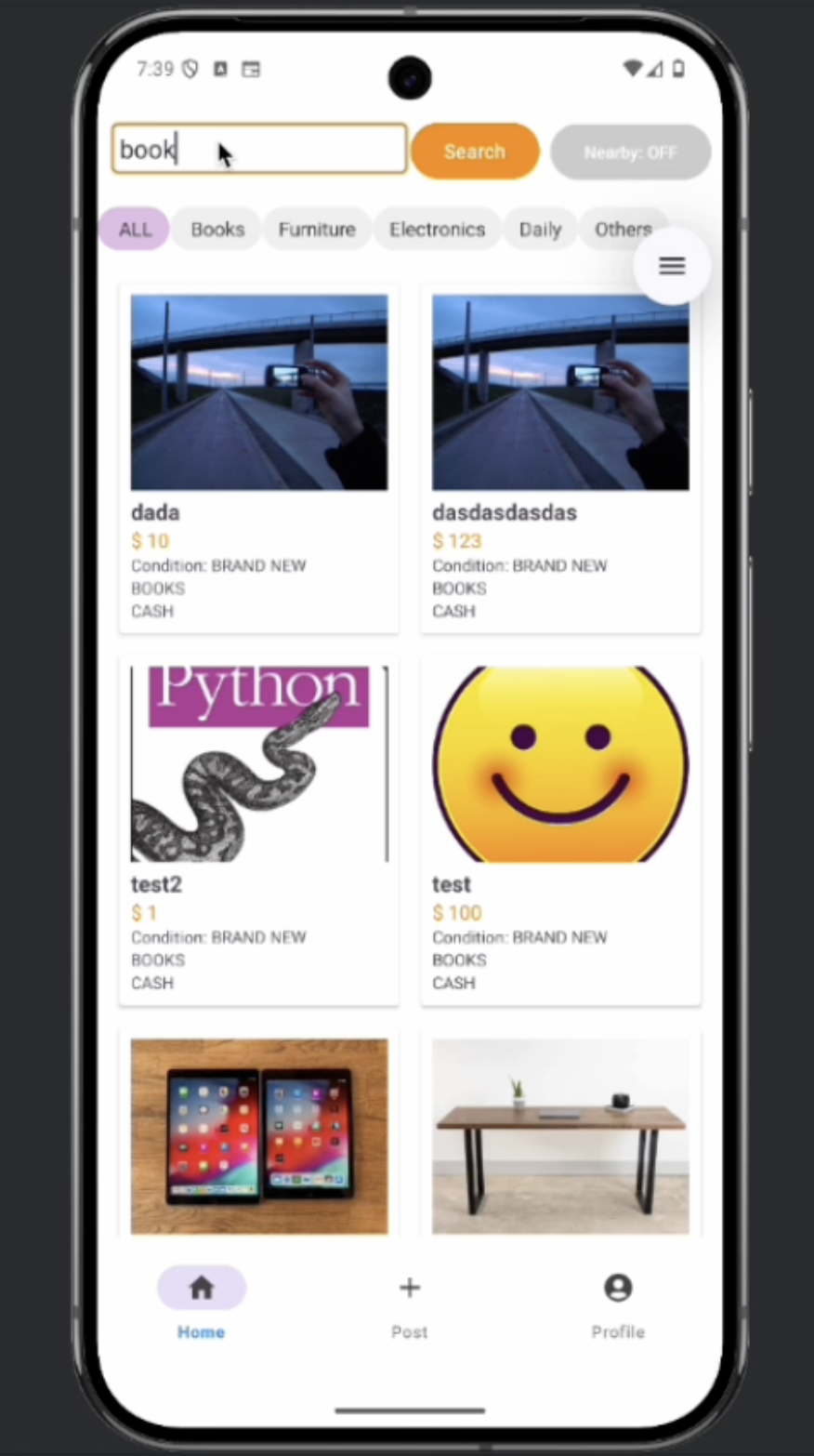Open the "dada" listing card
Viewport: 814px width, 1456px height.
tap(259, 459)
